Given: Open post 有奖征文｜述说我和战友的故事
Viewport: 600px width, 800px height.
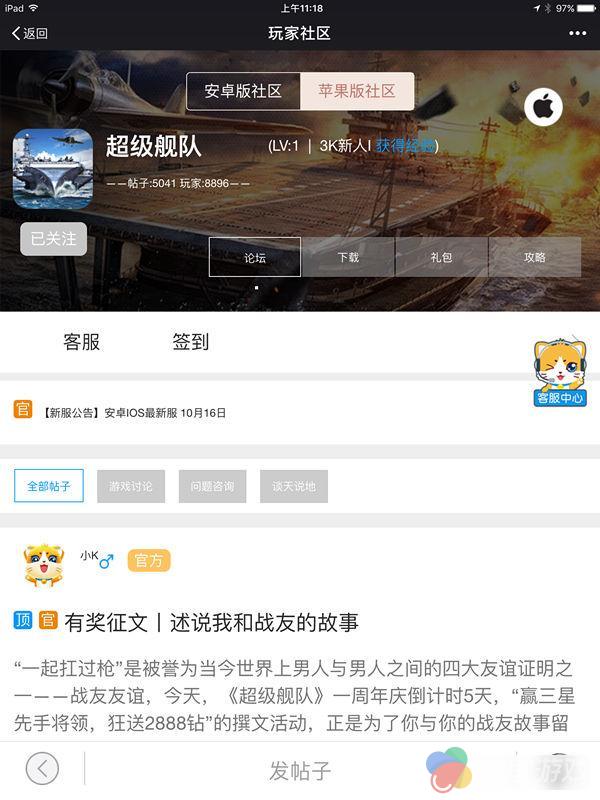Looking at the screenshot, I should 210,622.
